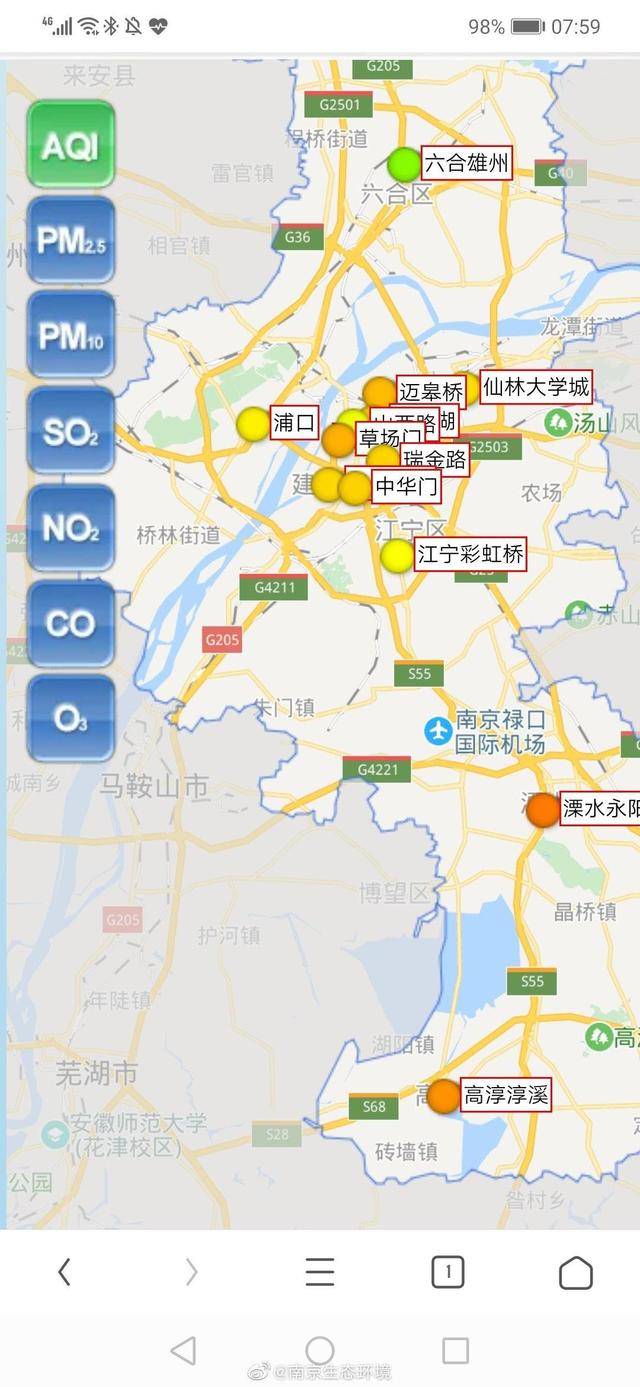The width and height of the screenshot is (640, 1387).
Task: Show PM10 readings on the map
Action: point(71,335)
